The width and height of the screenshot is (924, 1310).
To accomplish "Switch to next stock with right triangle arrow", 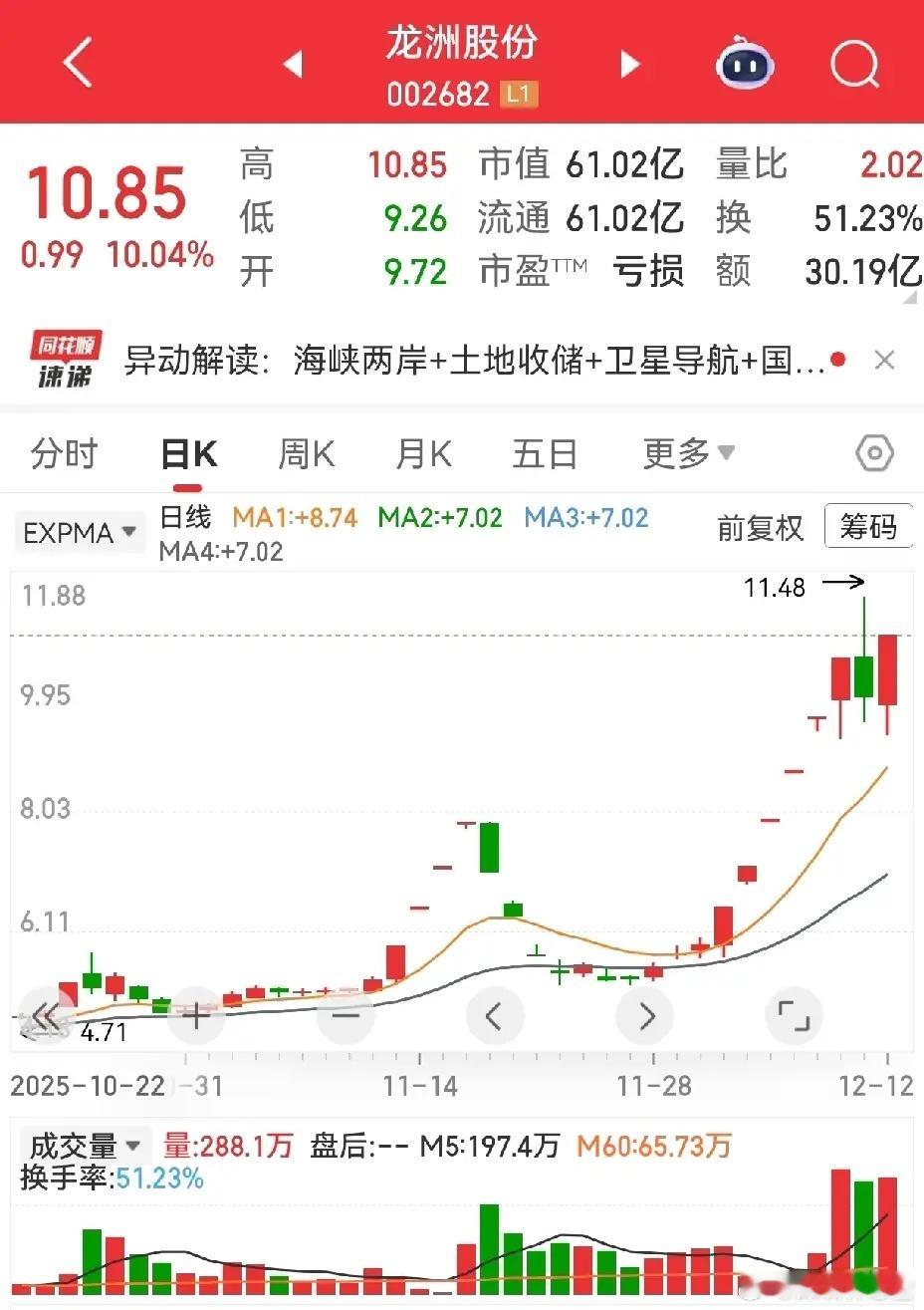I will coord(629,62).
